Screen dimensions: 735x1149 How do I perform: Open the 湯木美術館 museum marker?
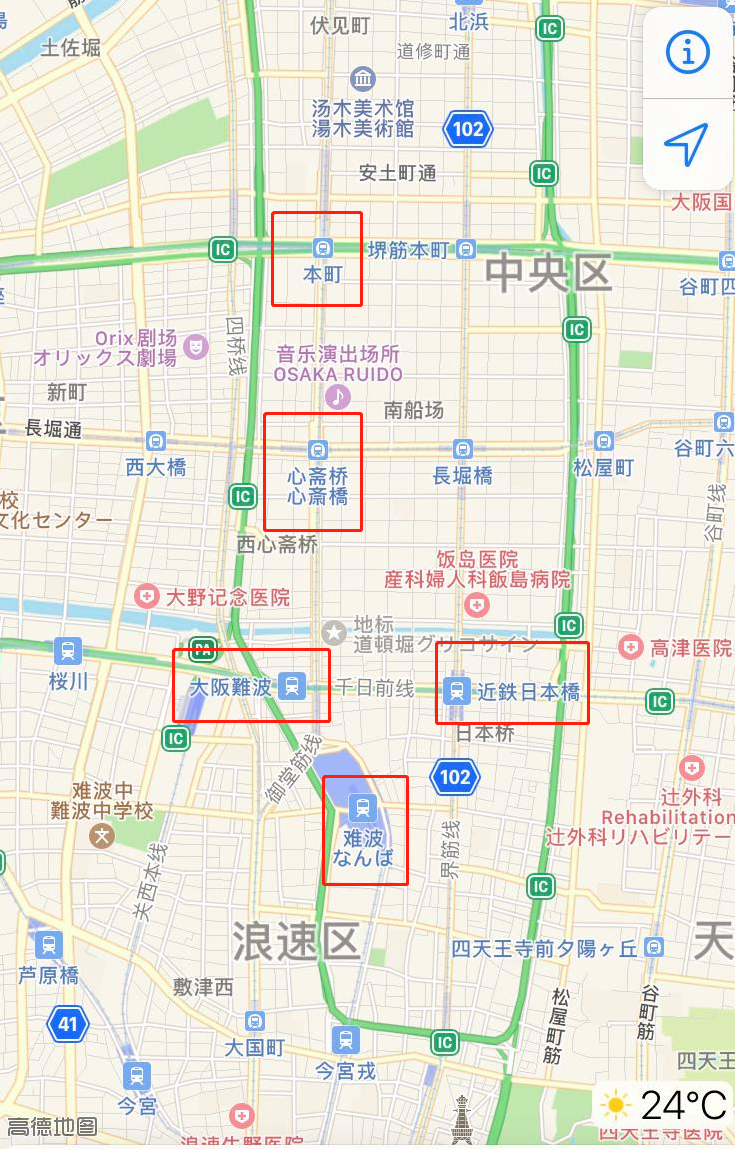[x=364, y=78]
